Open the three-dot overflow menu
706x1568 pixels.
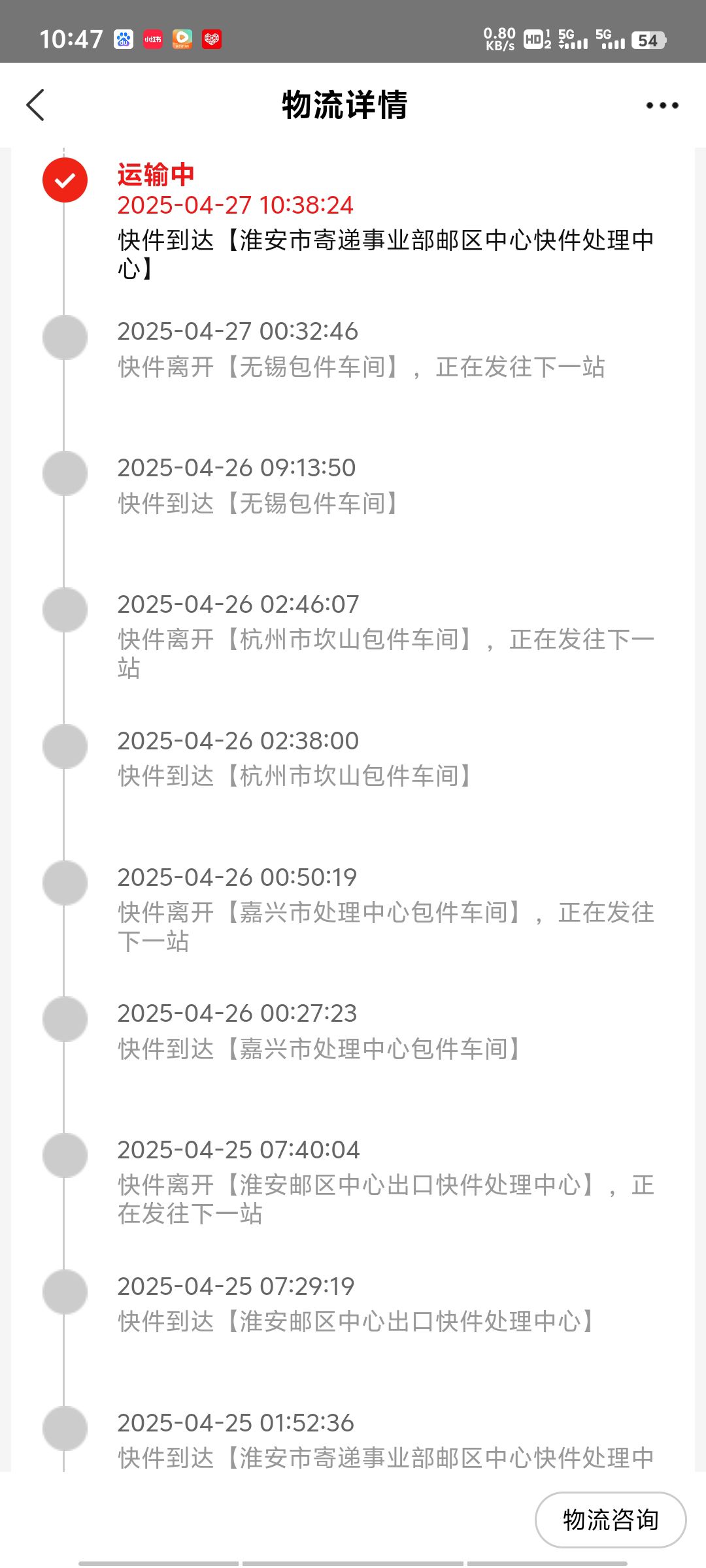point(662,105)
